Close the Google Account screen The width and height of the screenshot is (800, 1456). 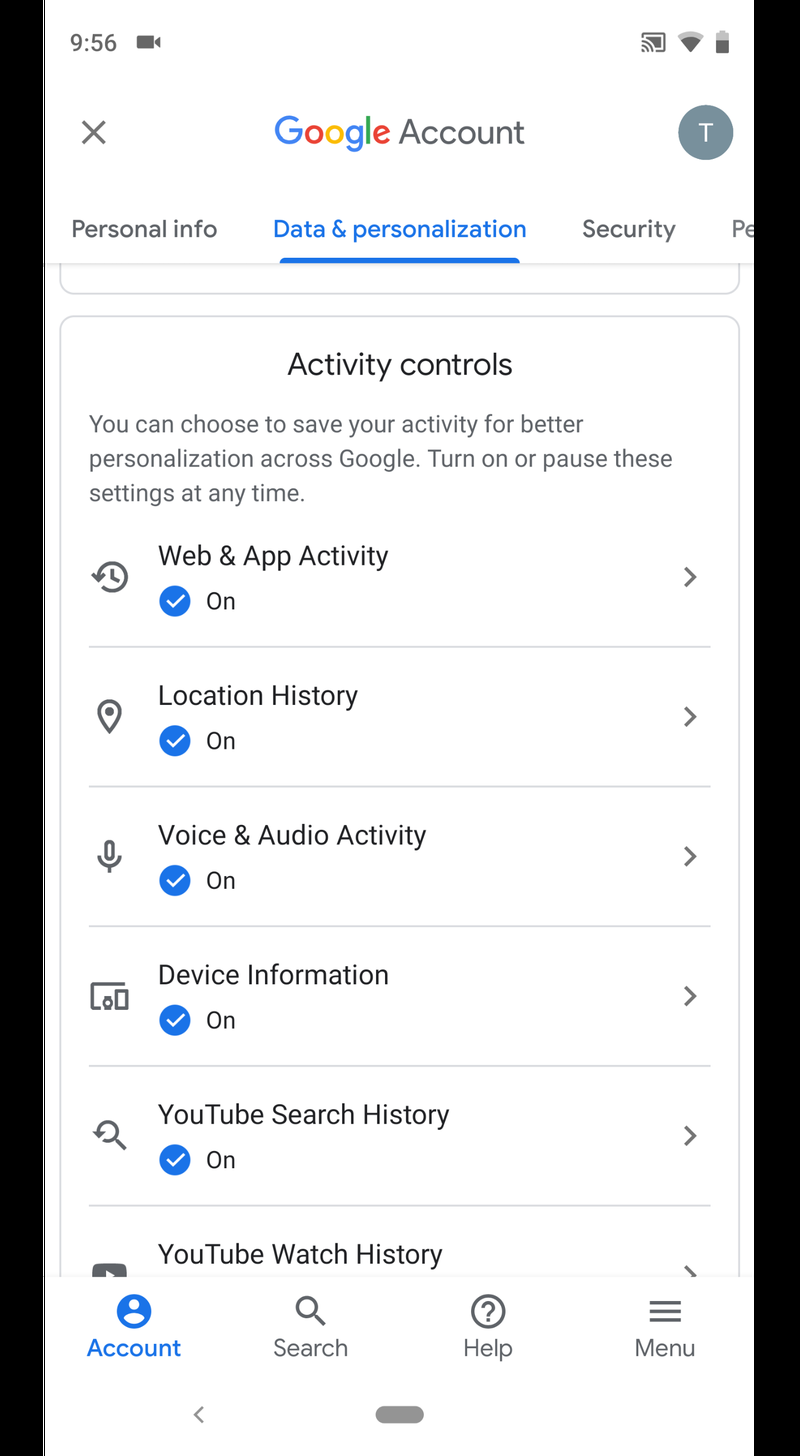(x=93, y=132)
